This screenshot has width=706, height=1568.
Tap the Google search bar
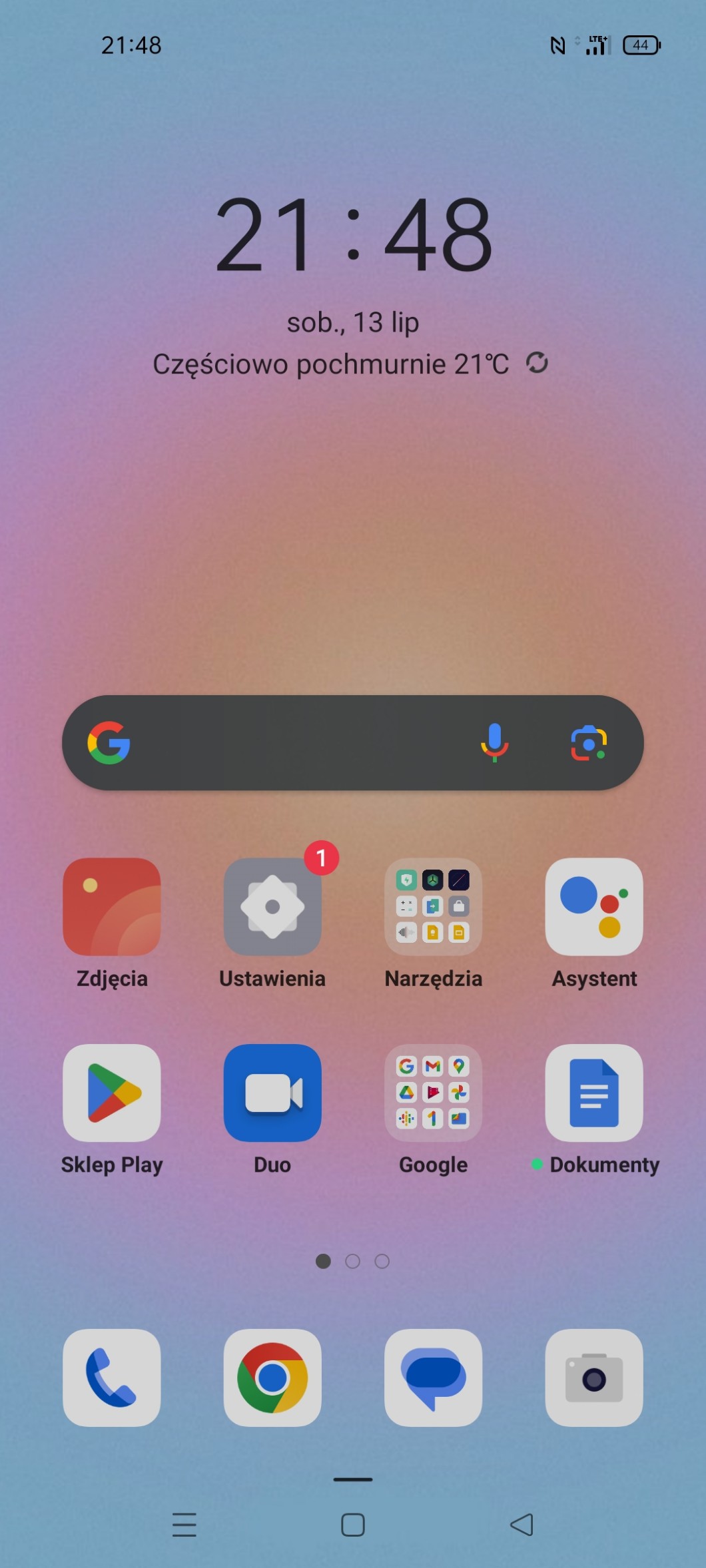[x=293, y=742]
